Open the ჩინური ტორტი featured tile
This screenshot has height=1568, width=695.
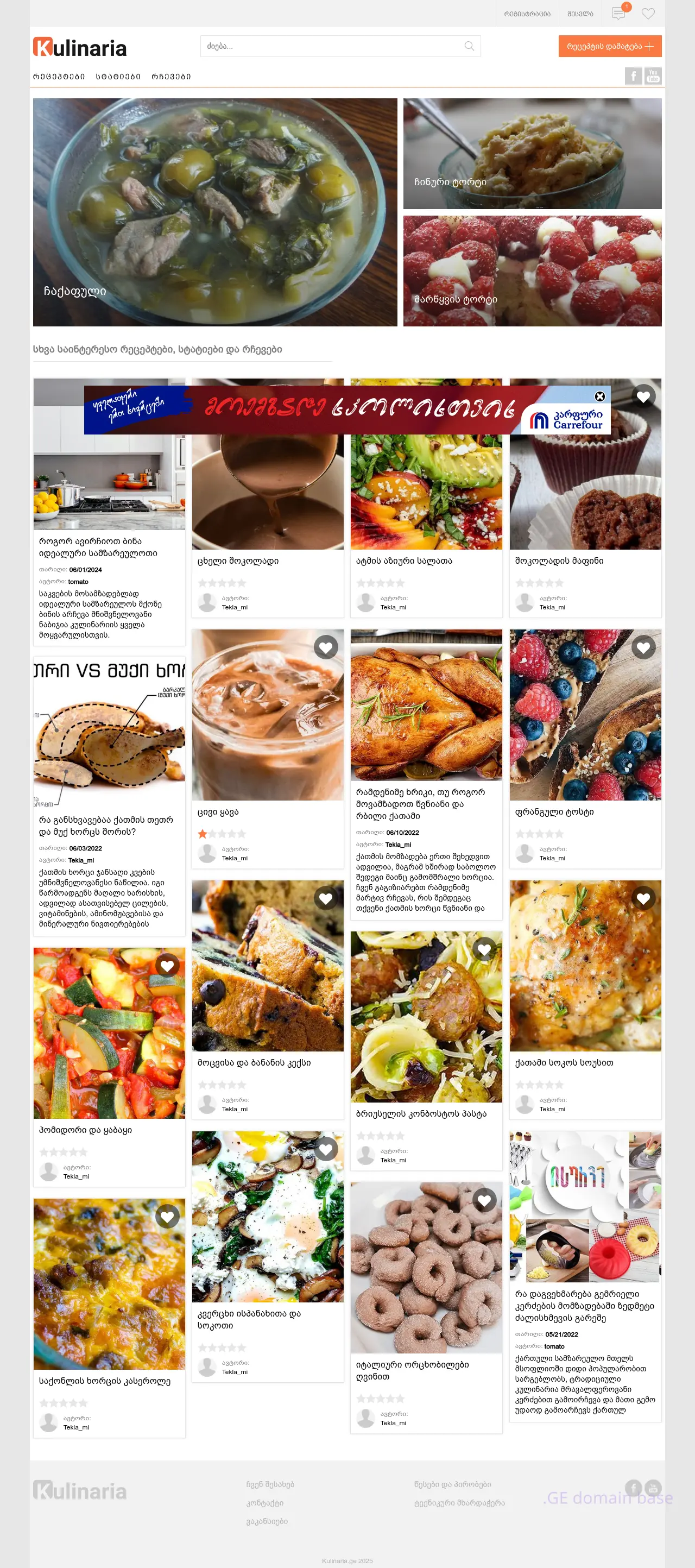pos(532,153)
